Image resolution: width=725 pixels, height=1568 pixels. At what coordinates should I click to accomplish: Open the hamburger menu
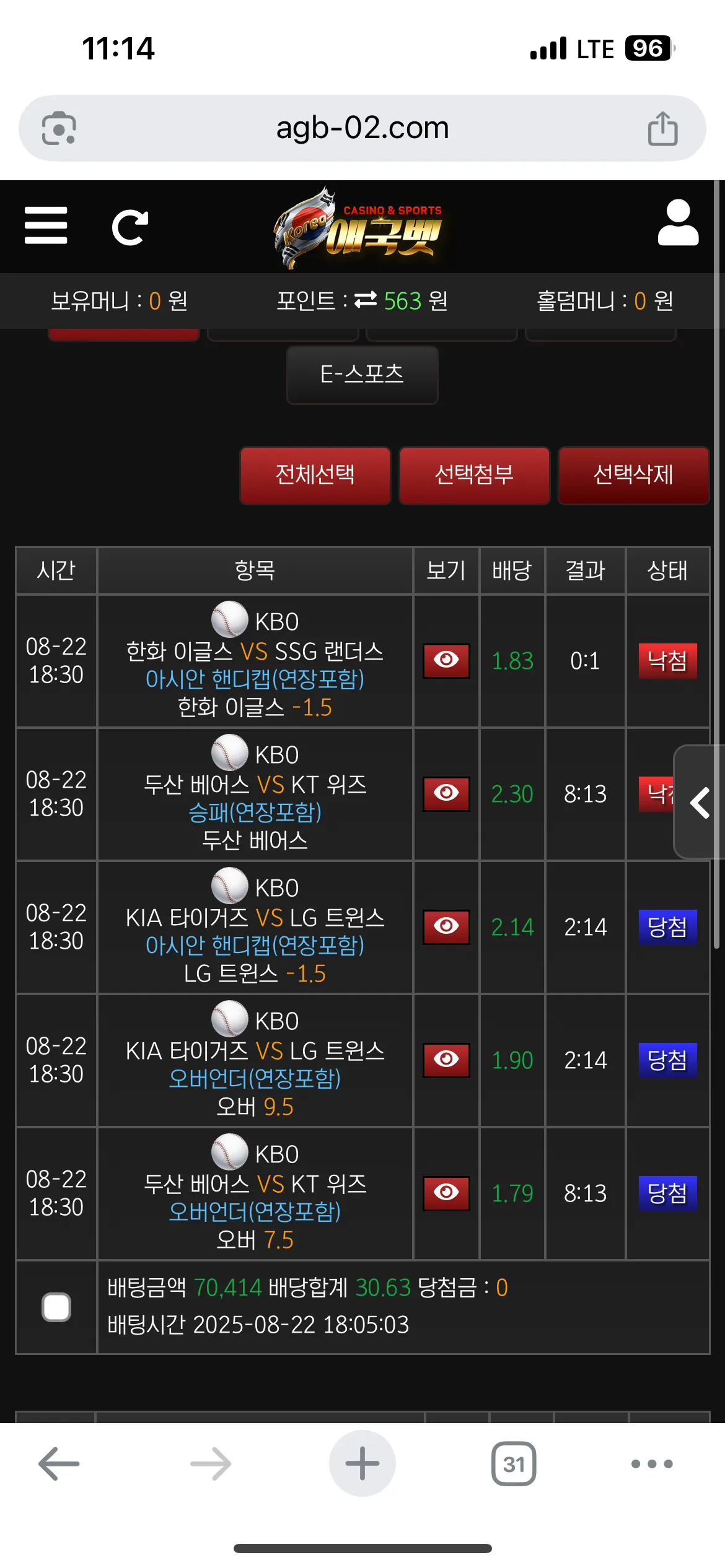[x=46, y=225]
